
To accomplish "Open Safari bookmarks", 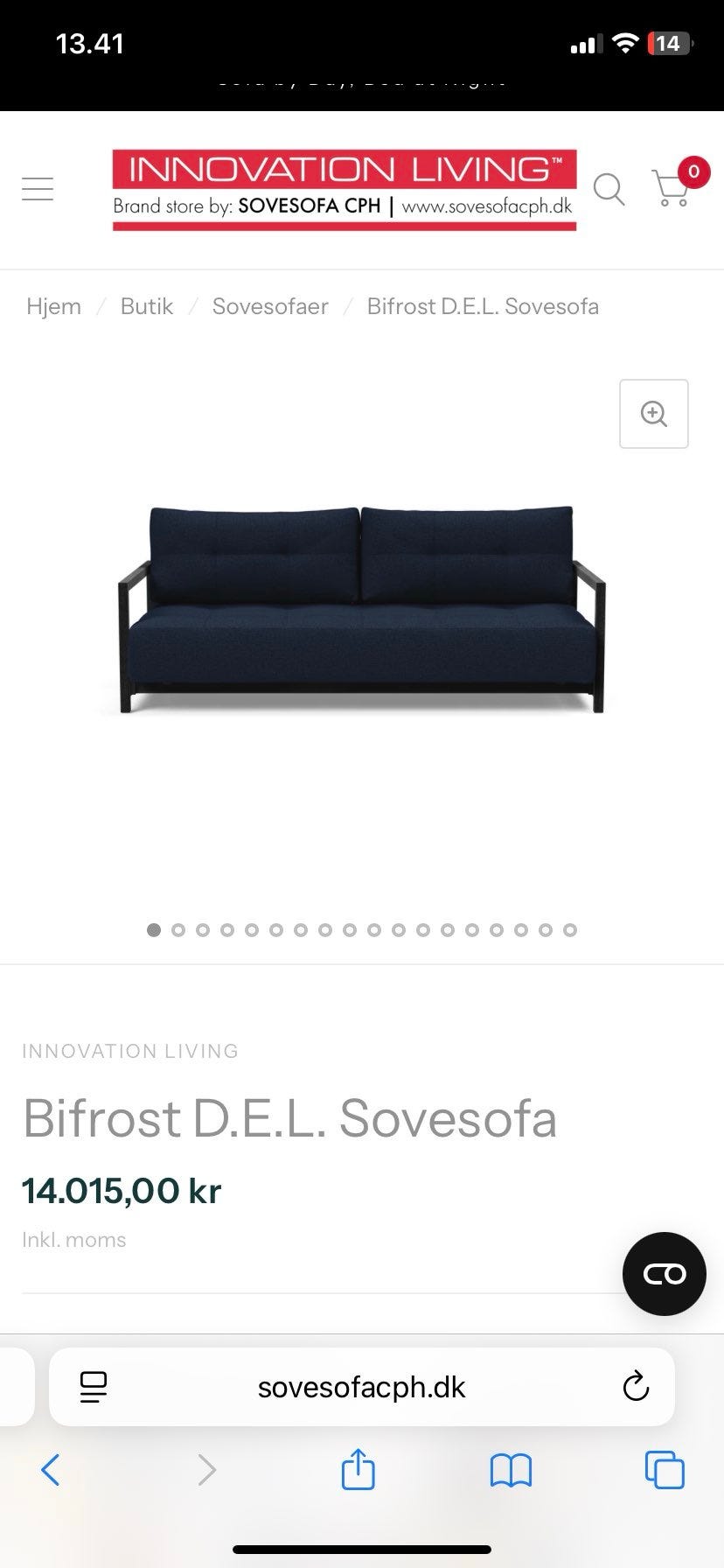I will tap(511, 1470).
